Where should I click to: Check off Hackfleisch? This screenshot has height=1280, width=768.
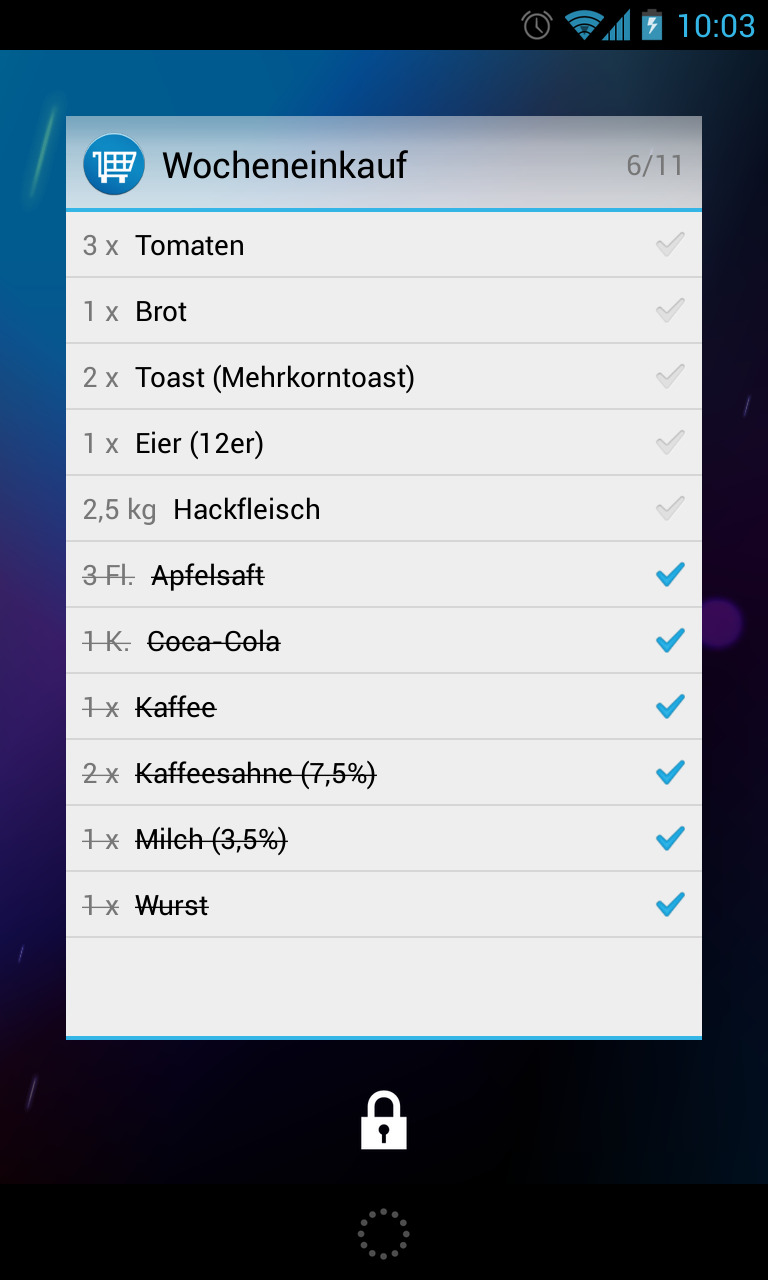[670, 508]
